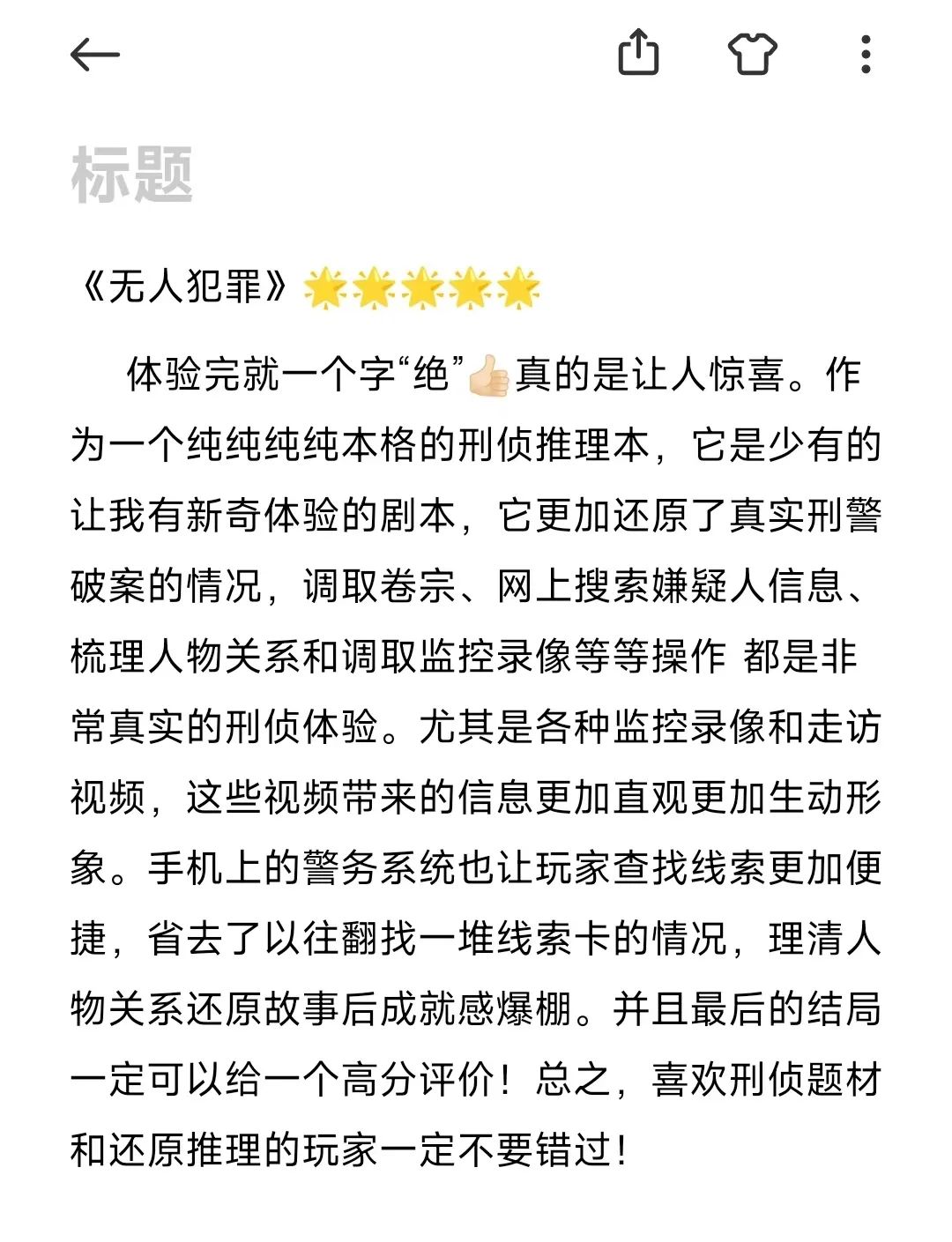Tap the 标题 title field
Image resolution: width=952 pixels, height=1242 pixels.
click(132, 175)
